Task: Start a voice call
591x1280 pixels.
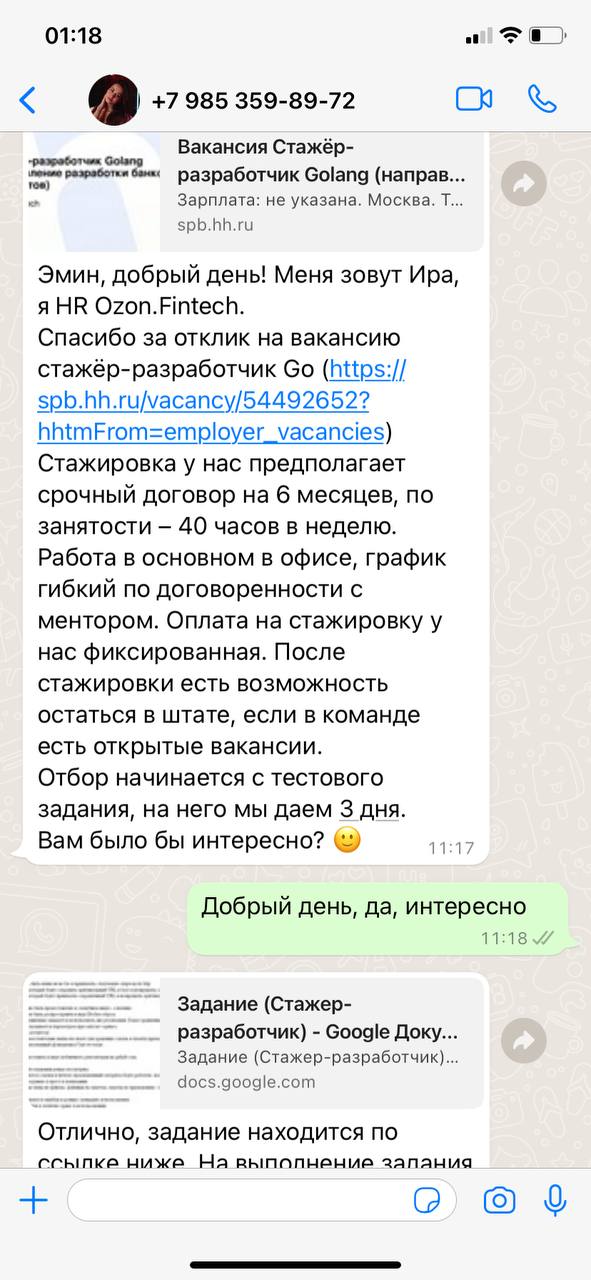Action: click(542, 99)
